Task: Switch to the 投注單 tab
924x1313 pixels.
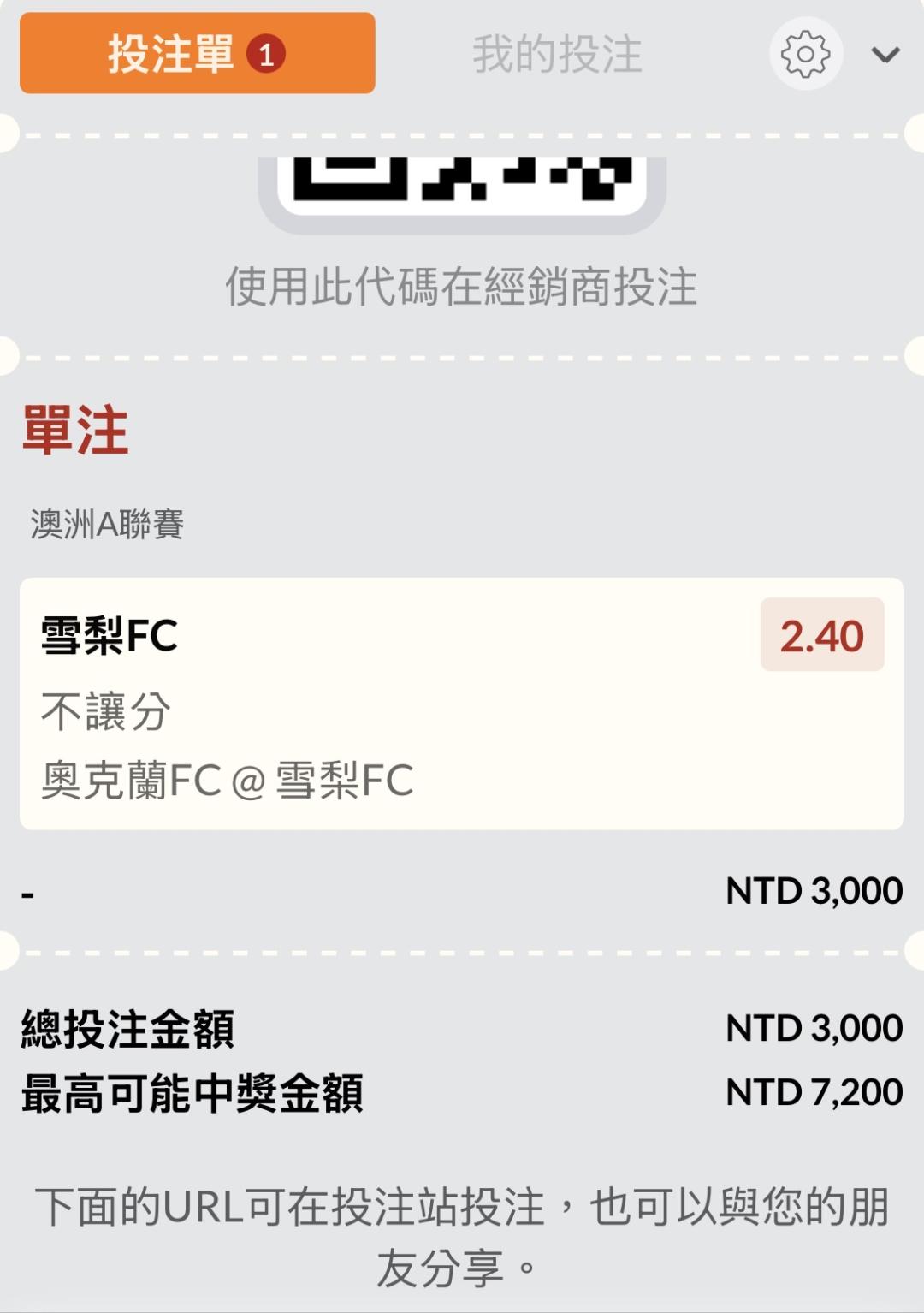Action: point(197,53)
